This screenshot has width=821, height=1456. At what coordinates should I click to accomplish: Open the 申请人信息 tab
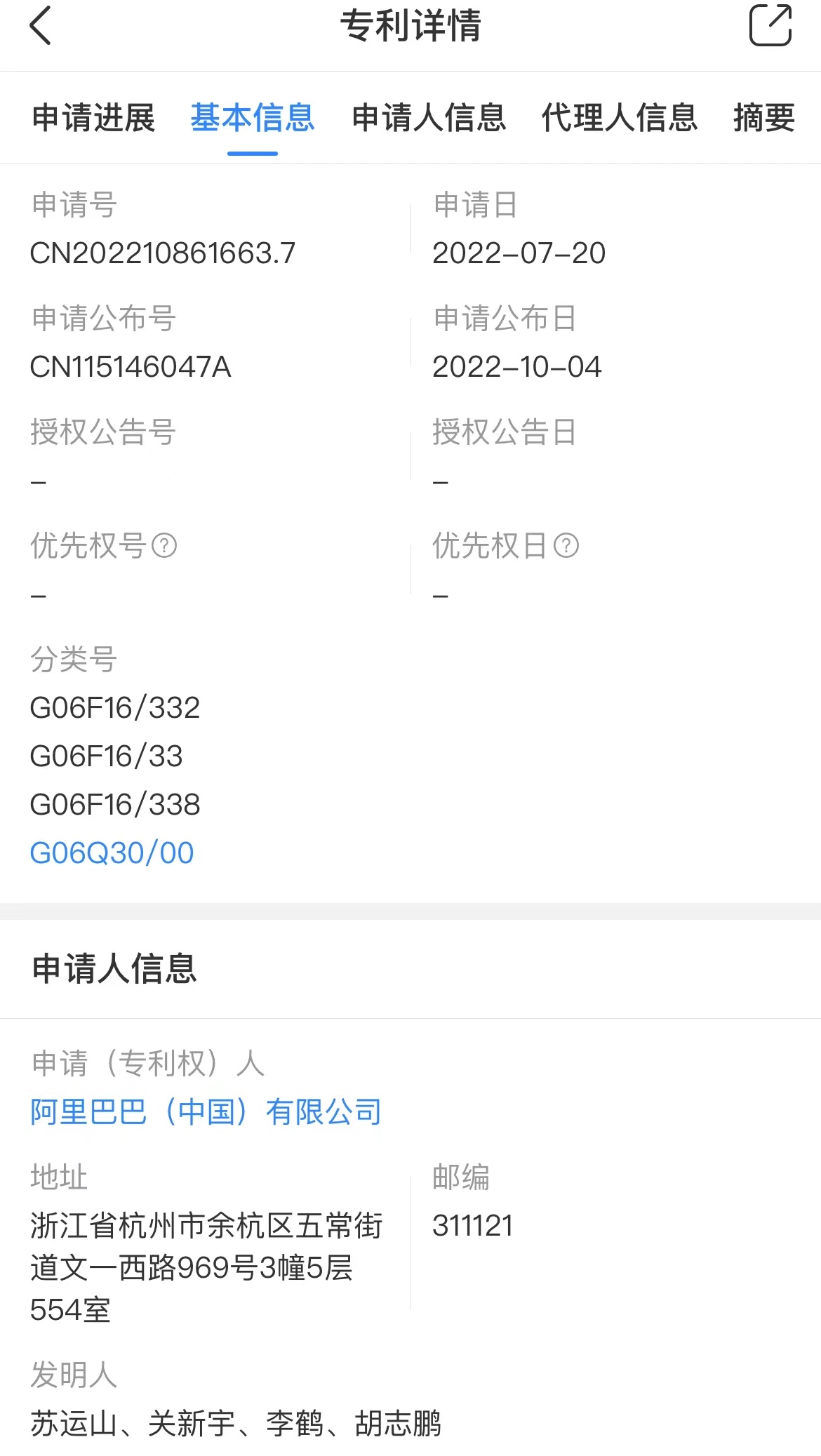coord(429,117)
